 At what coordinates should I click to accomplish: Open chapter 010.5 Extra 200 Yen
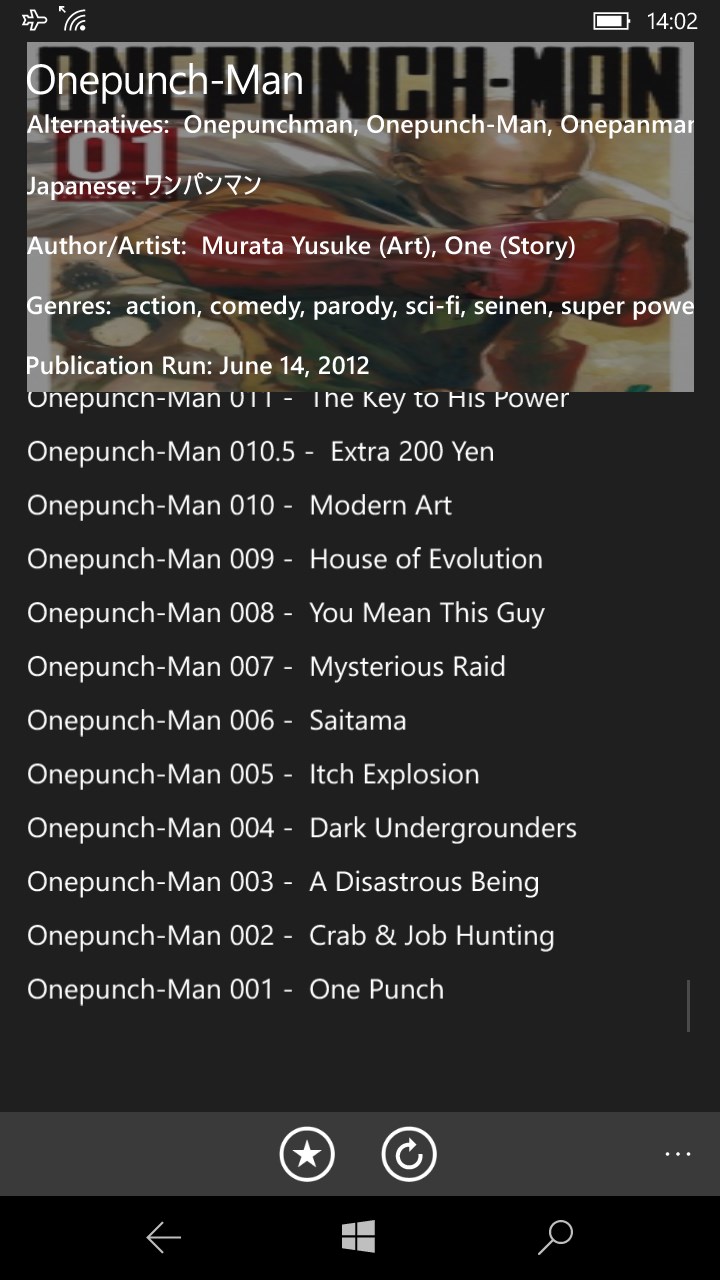pyautogui.click(x=261, y=452)
